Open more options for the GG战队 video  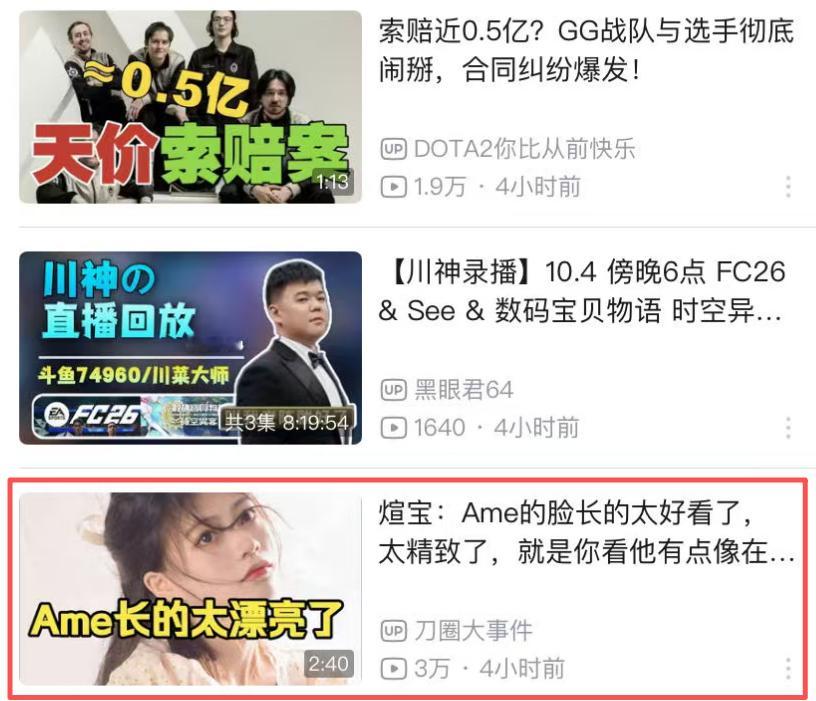788,187
